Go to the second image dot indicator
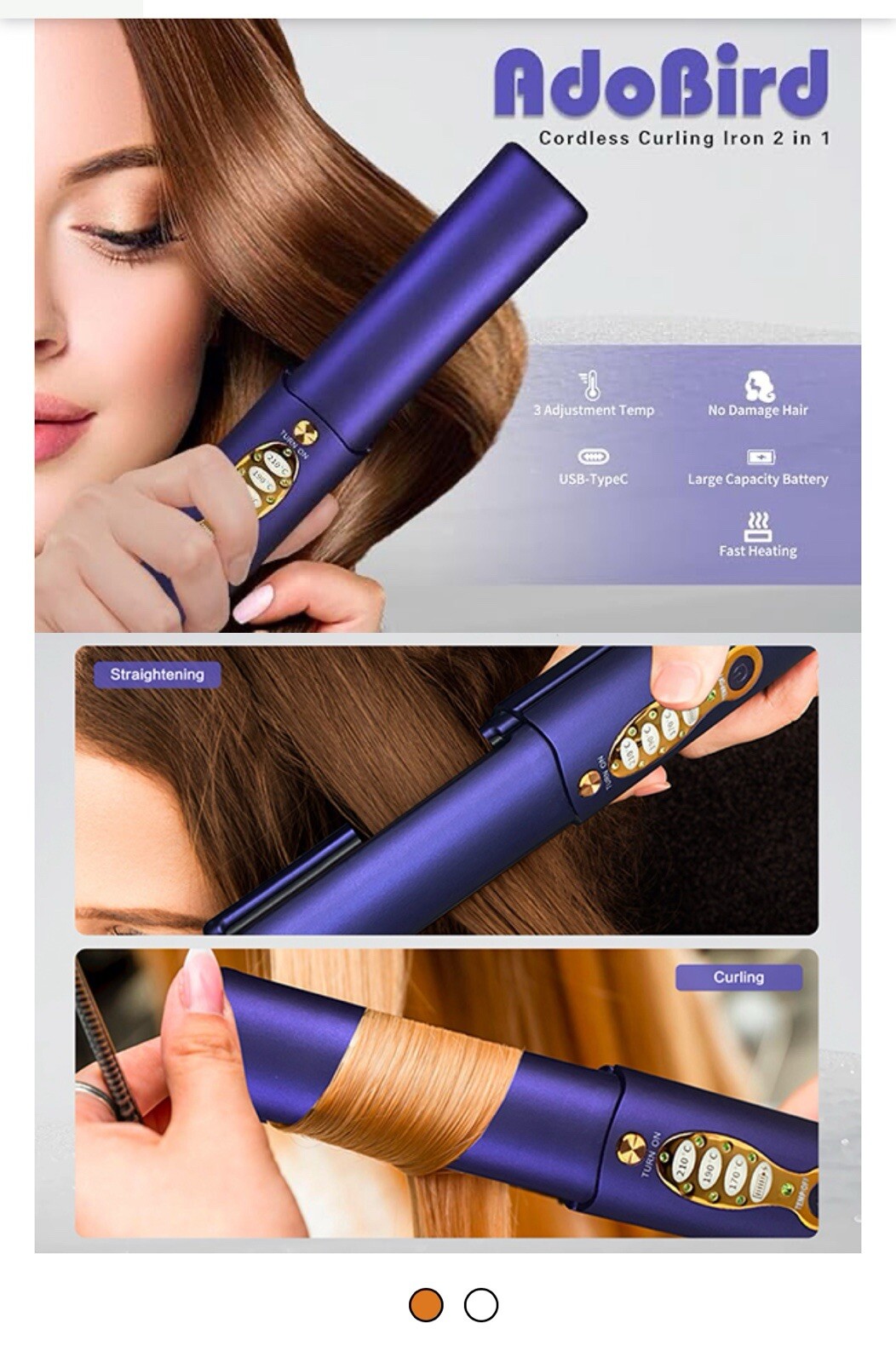 (x=481, y=1305)
